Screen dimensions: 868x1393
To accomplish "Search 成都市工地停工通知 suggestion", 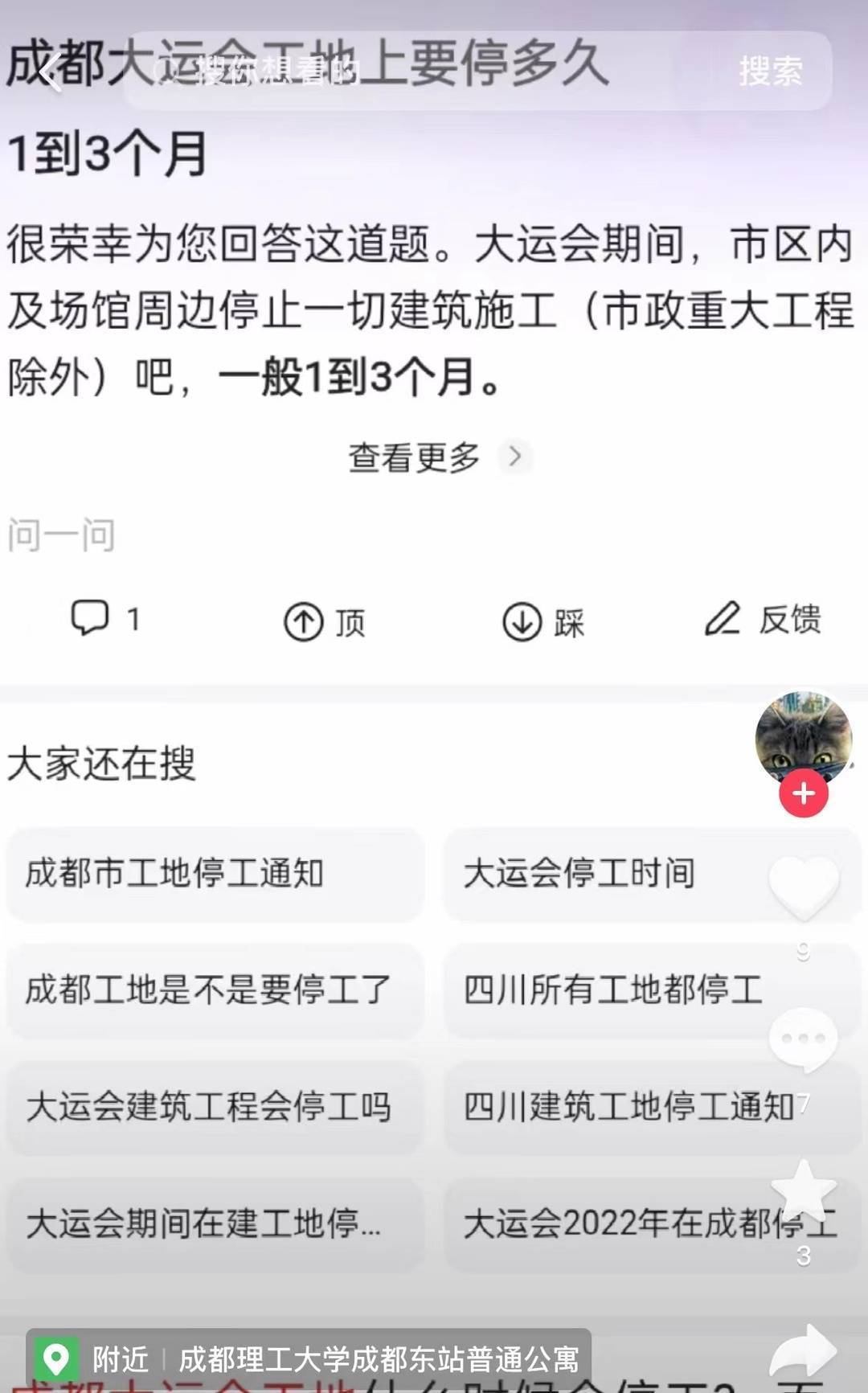I will click(x=215, y=874).
